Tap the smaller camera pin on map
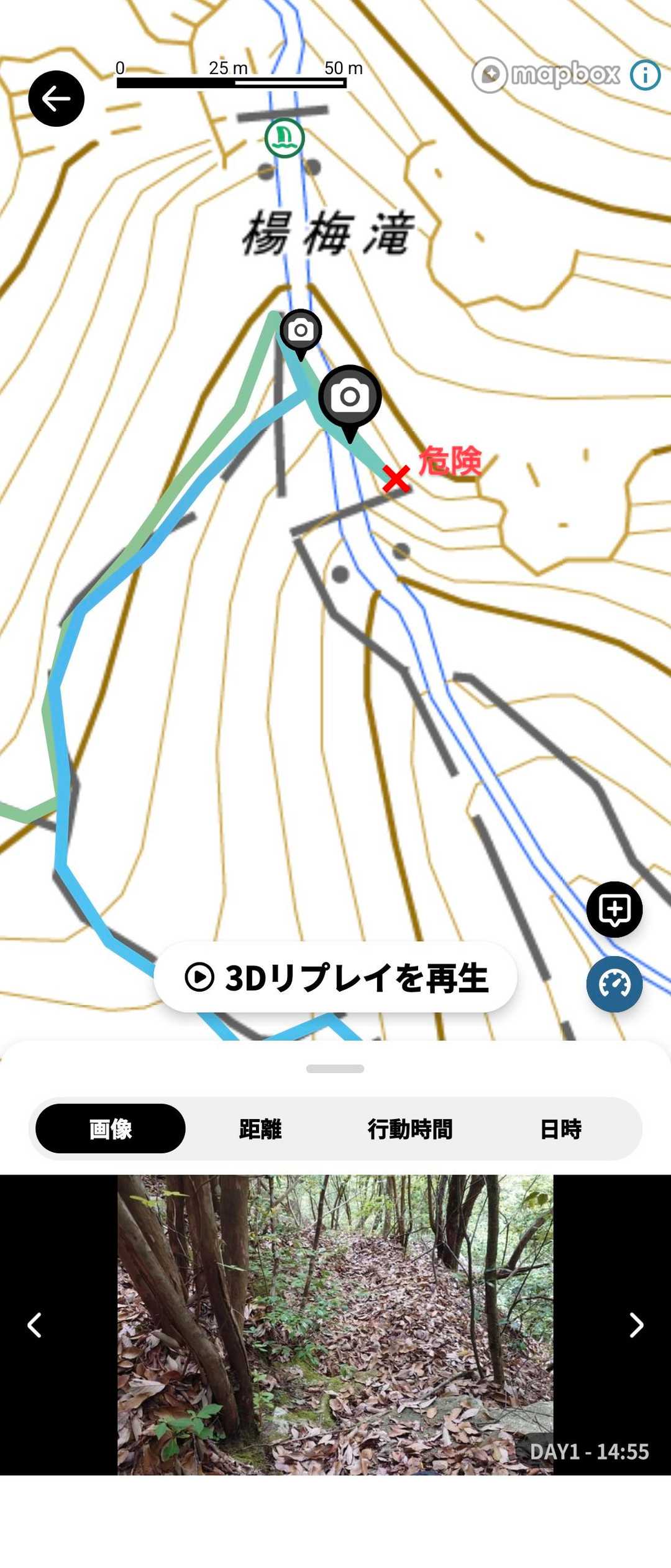 pyautogui.click(x=301, y=331)
